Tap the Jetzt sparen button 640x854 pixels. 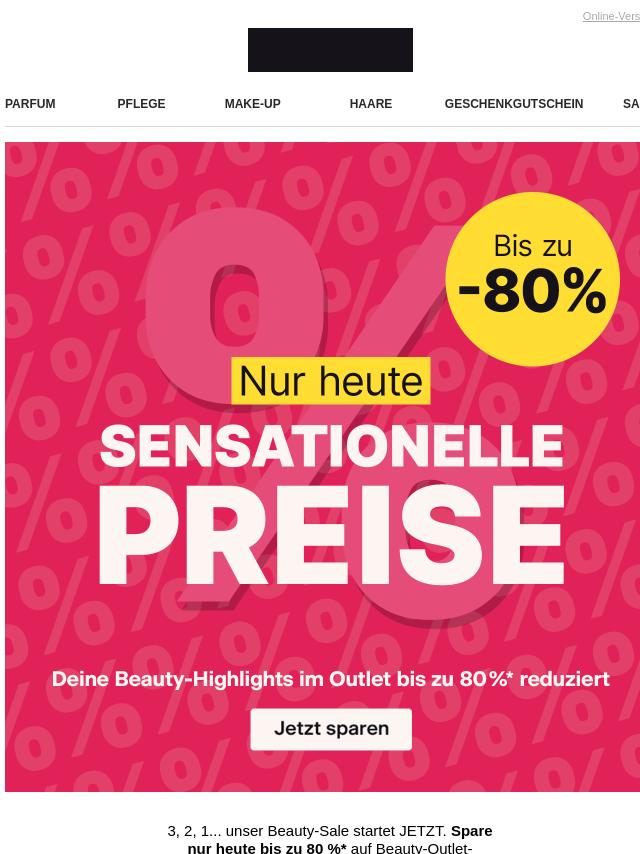(x=331, y=729)
